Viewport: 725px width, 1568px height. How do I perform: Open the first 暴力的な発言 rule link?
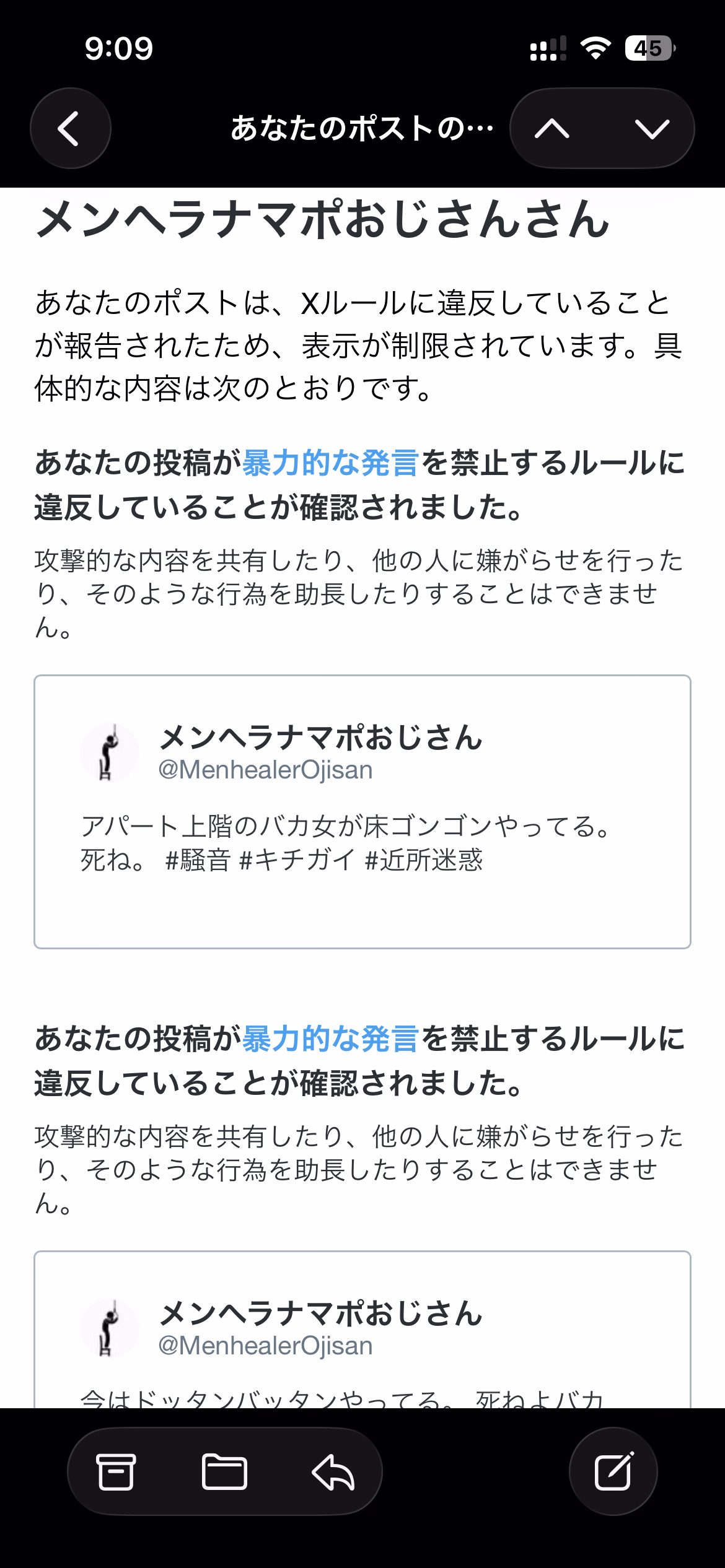tap(330, 463)
